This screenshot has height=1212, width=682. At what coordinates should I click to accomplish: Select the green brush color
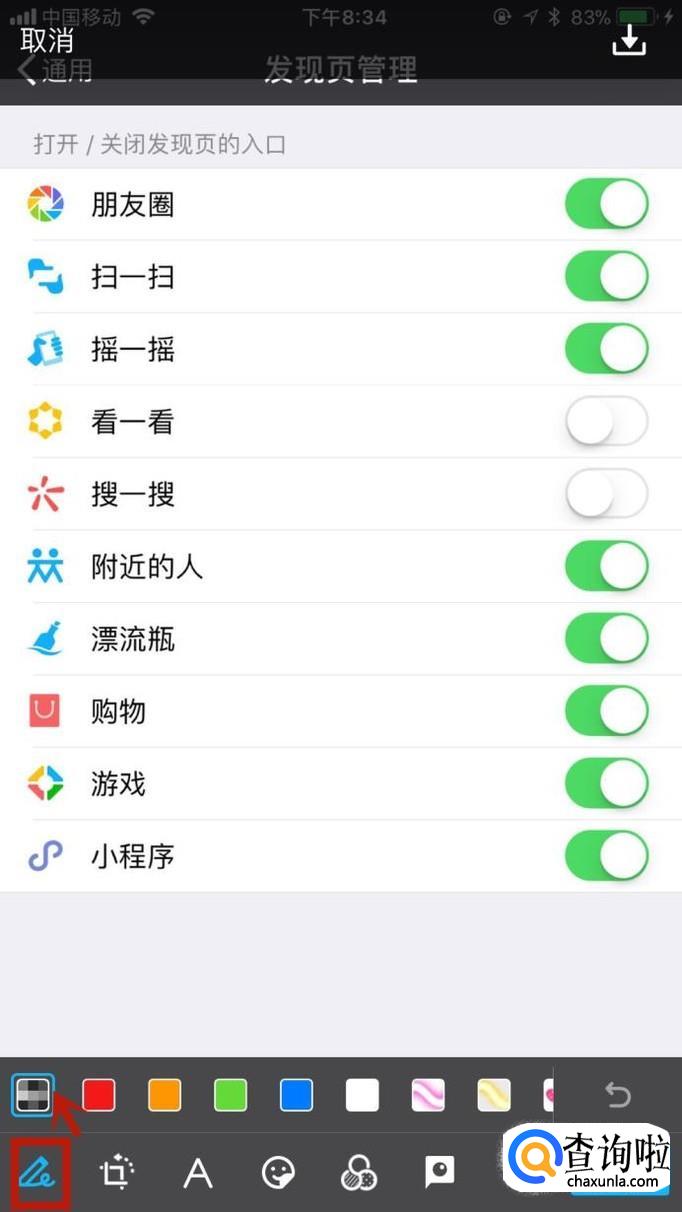point(230,1095)
